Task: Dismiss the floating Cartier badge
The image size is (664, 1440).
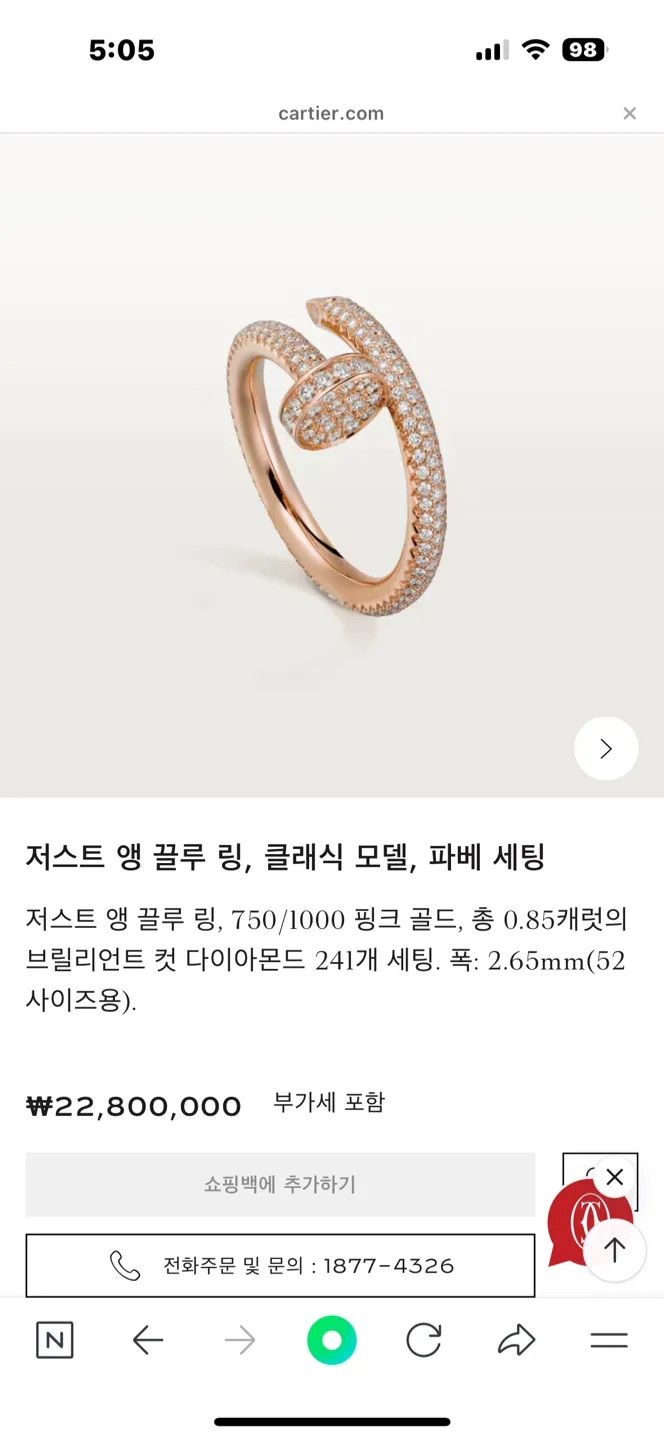Action: click(615, 1177)
